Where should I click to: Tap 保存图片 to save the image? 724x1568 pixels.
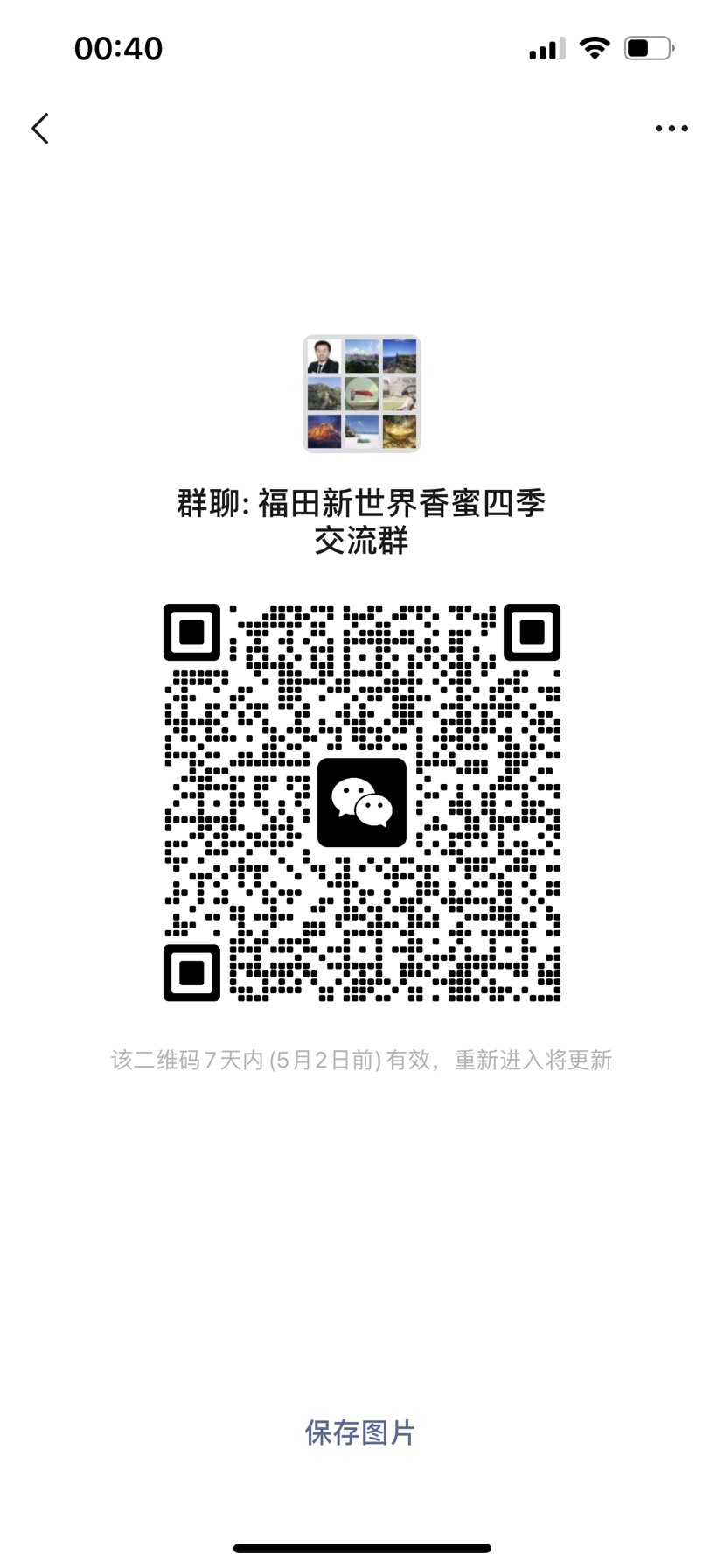(360, 1432)
